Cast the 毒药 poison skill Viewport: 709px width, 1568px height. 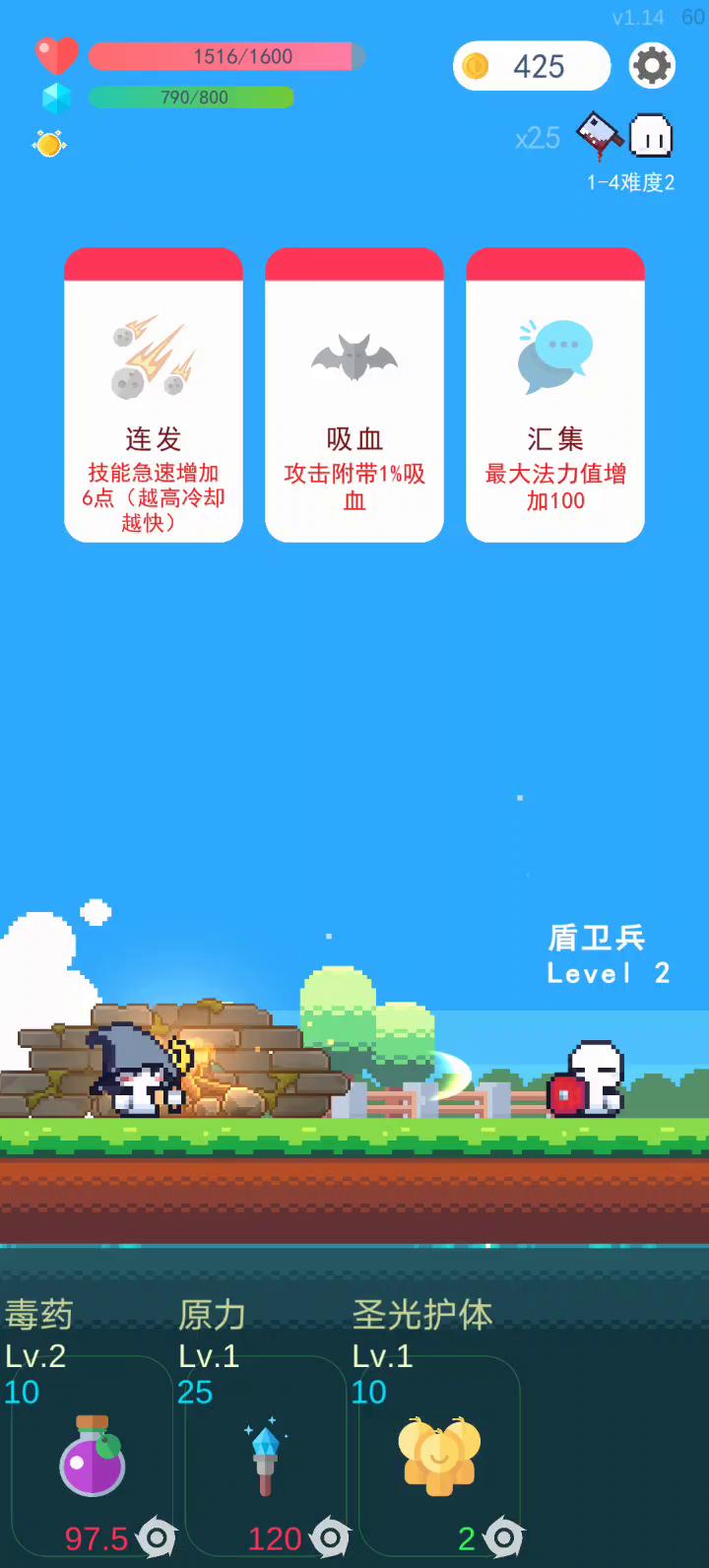pyautogui.click(x=92, y=1456)
